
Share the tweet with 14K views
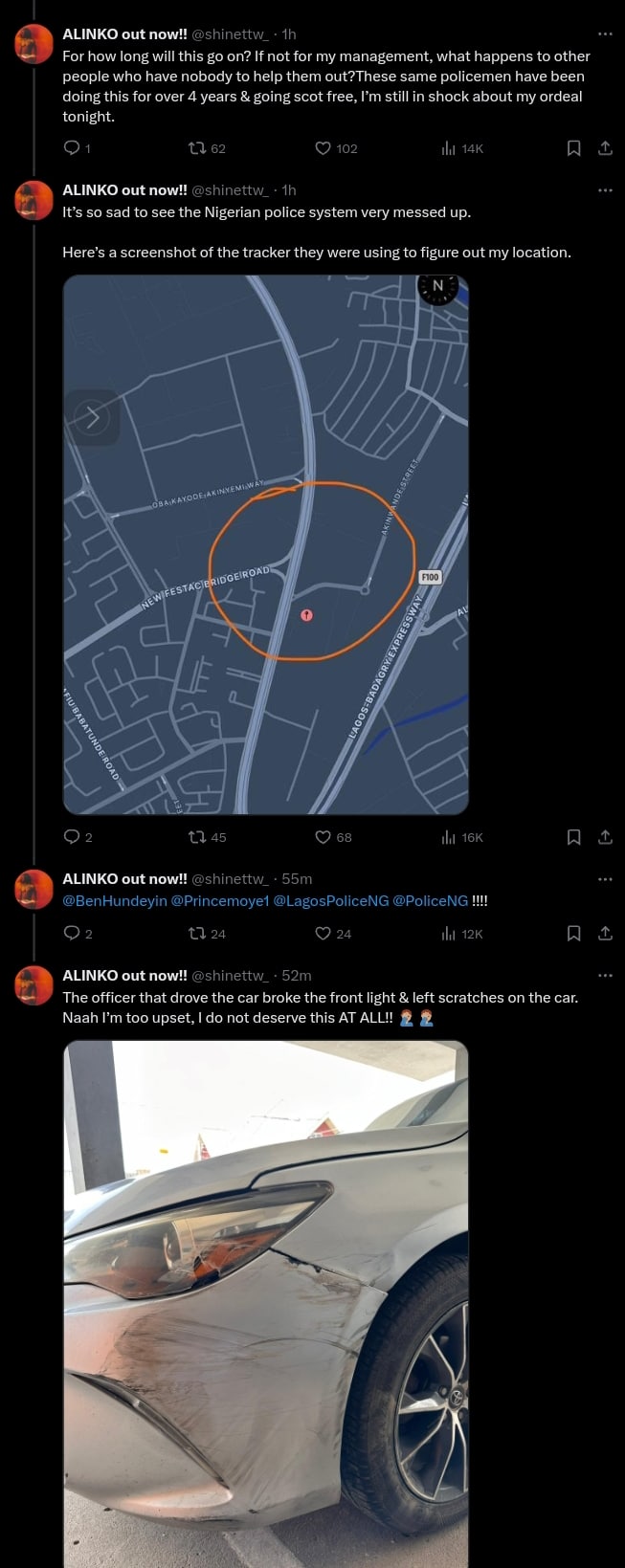click(x=605, y=148)
